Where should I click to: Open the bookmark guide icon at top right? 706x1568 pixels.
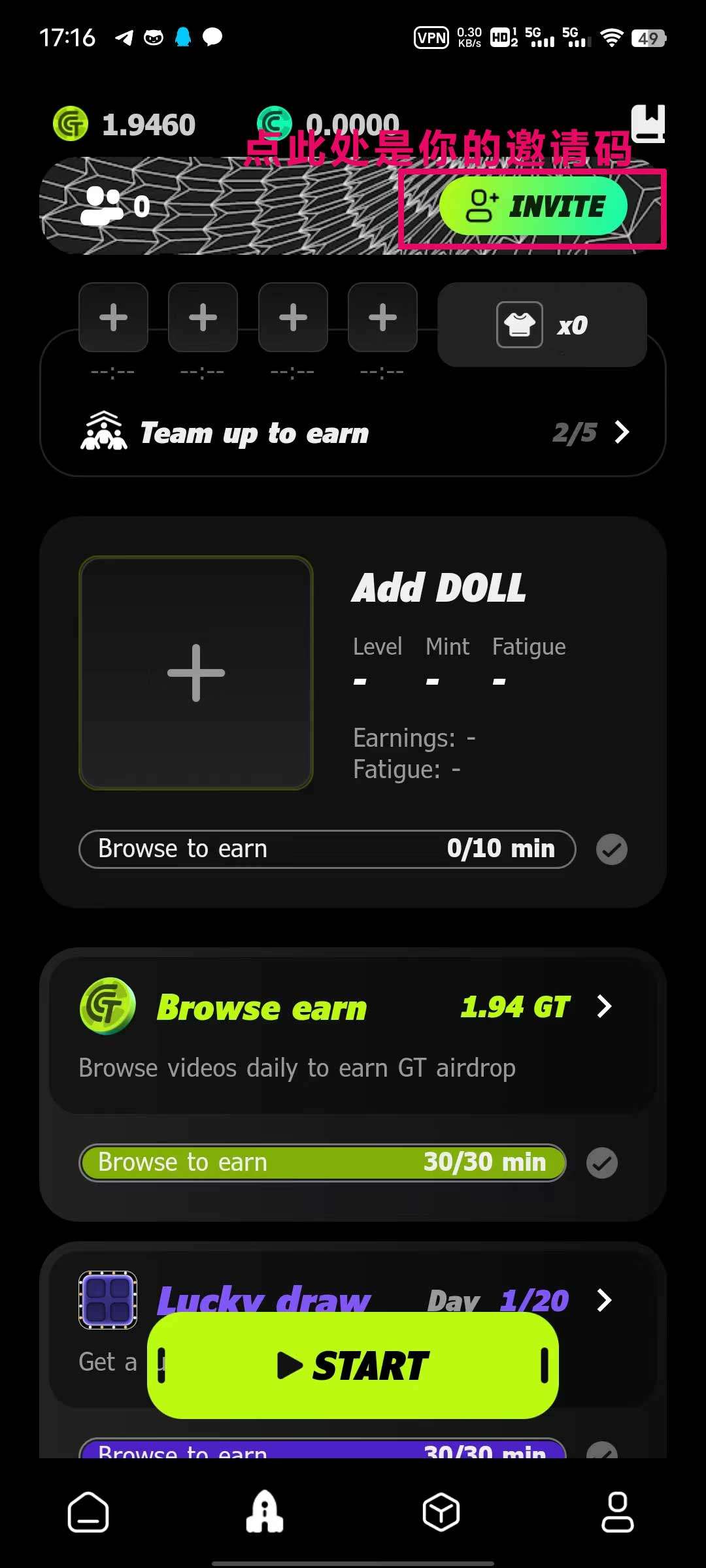[x=647, y=123]
